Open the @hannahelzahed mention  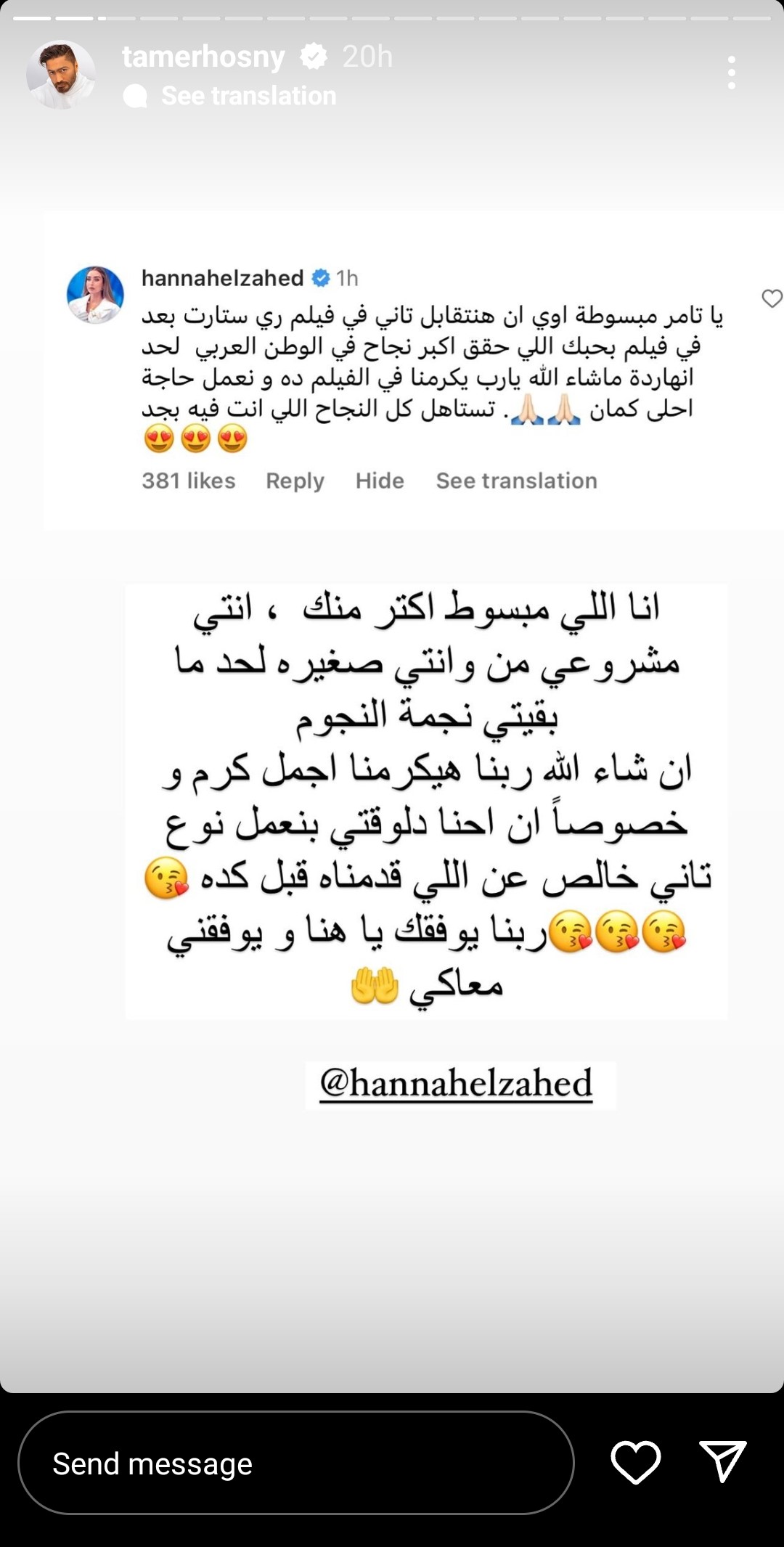click(x=457, y=1084)
